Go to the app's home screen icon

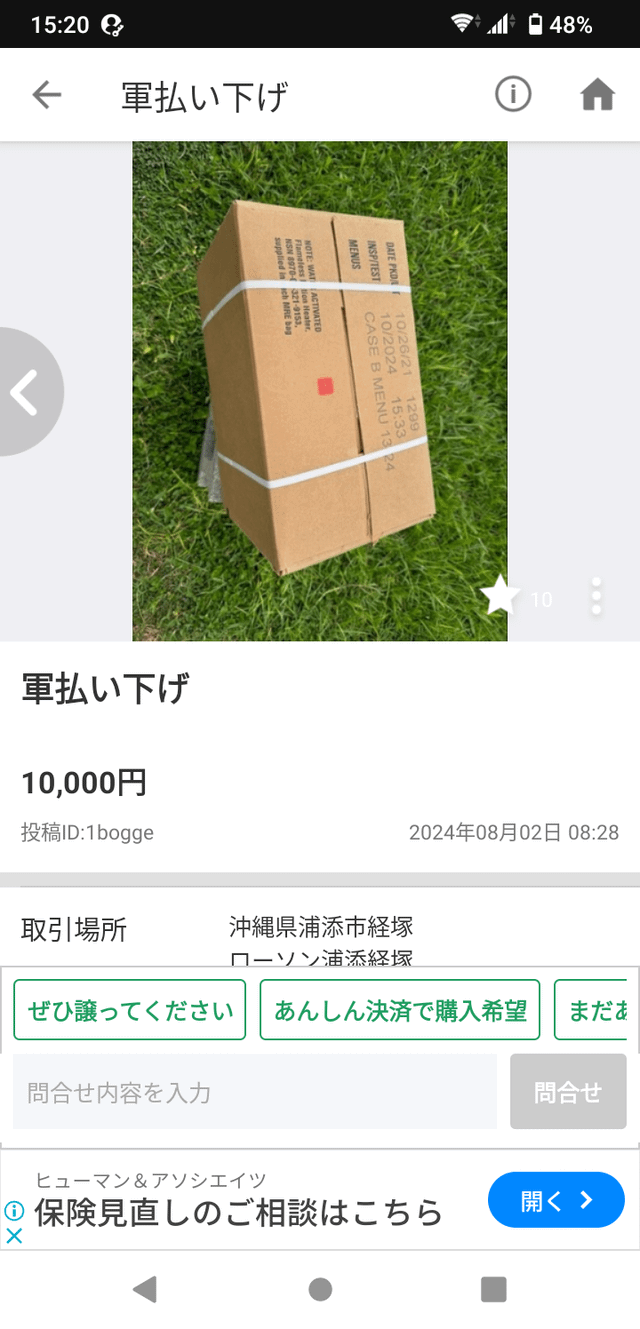pos(597,95)
